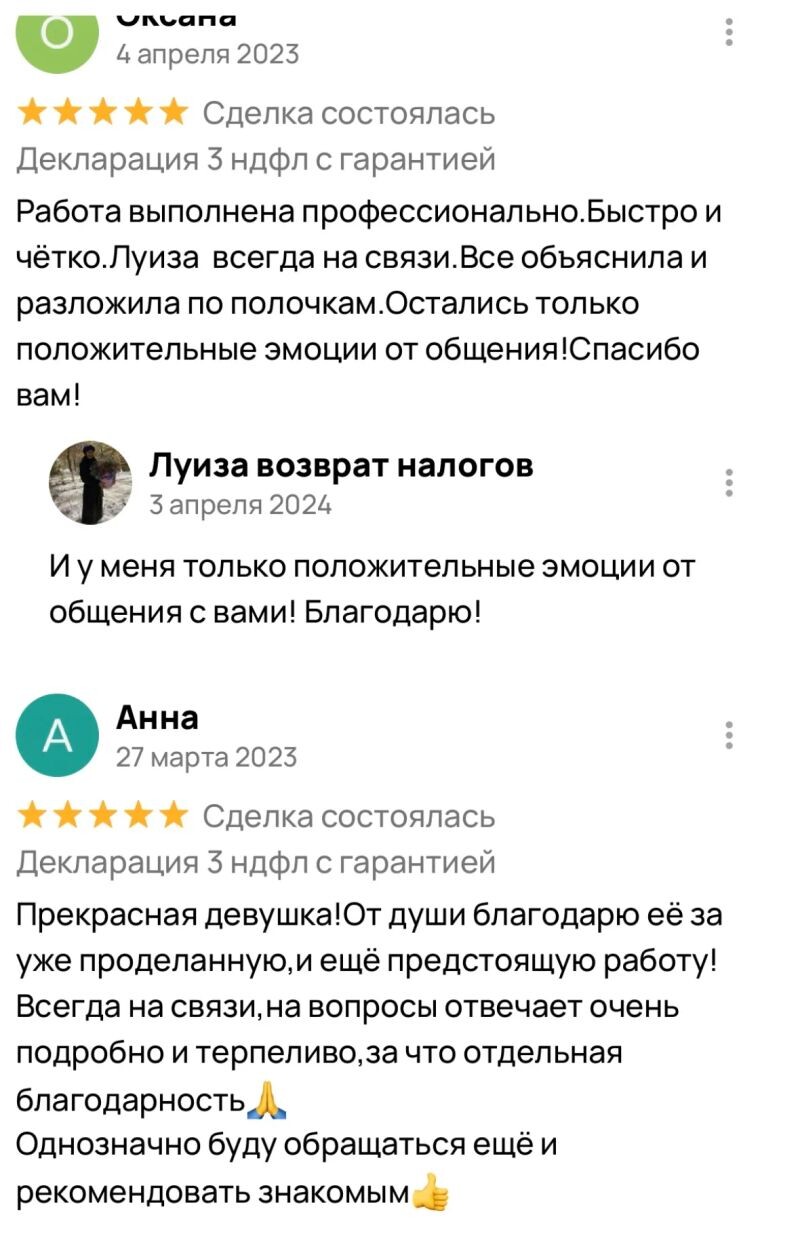The height and width of the screenshot is (1234, 800).
Task: Open overflow menu on Анна's review
Action: [x=730, y=734]
